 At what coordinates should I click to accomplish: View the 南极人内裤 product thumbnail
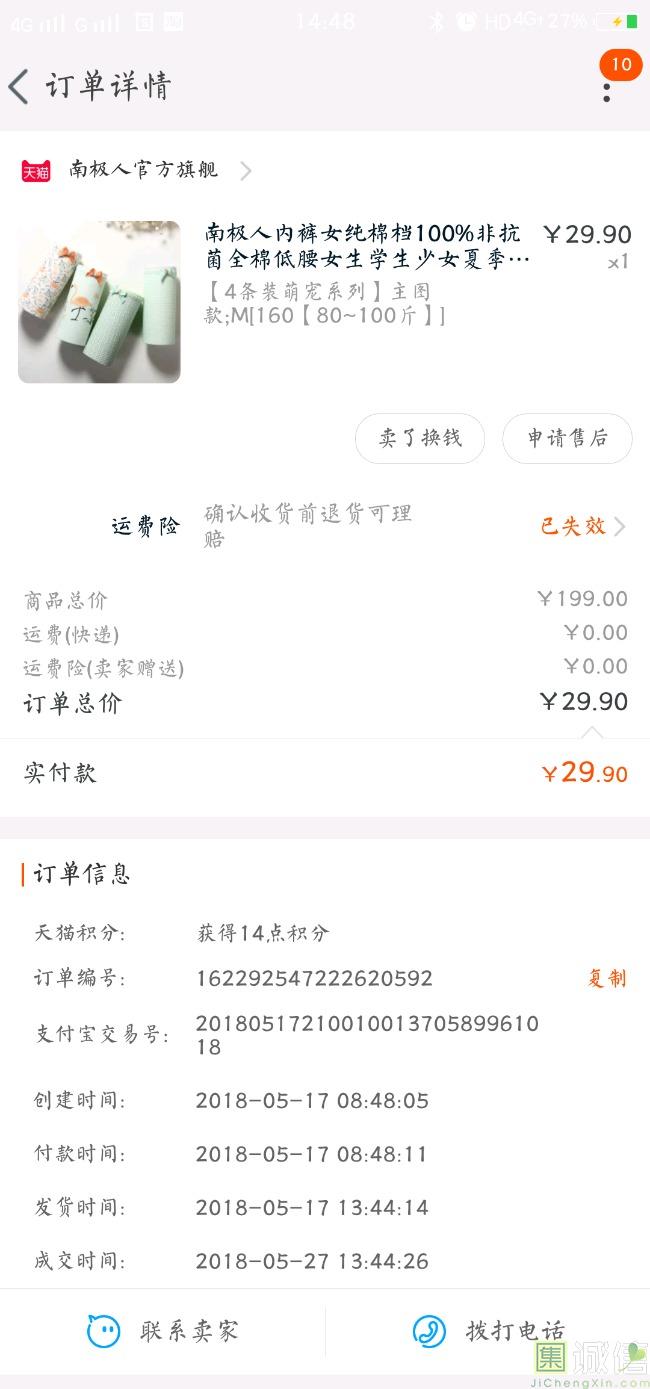pos(99,302)
